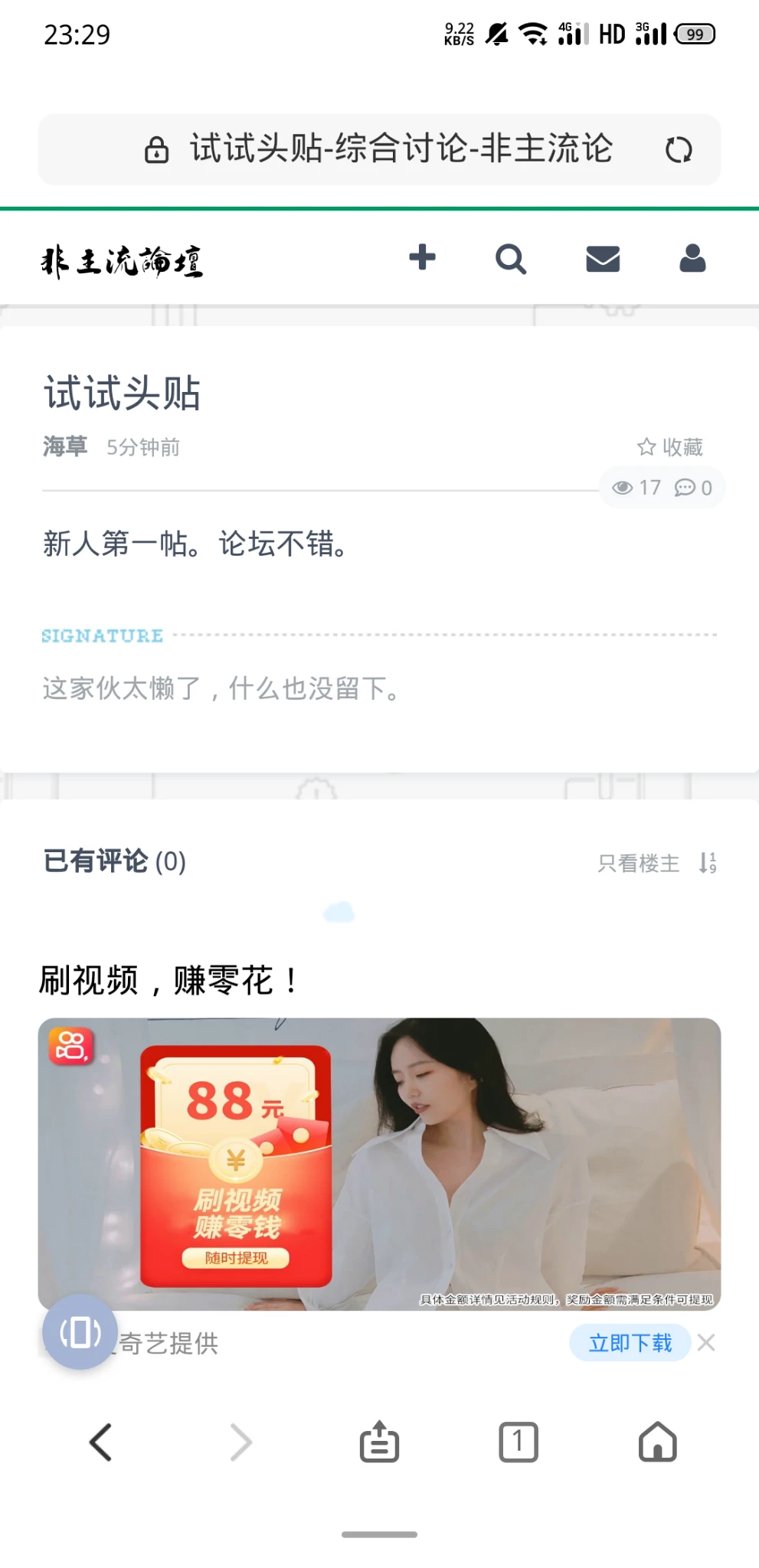Share this page from the browser toolbar
This screenshot has width=759, height=1568.
tap(379, 1443)
